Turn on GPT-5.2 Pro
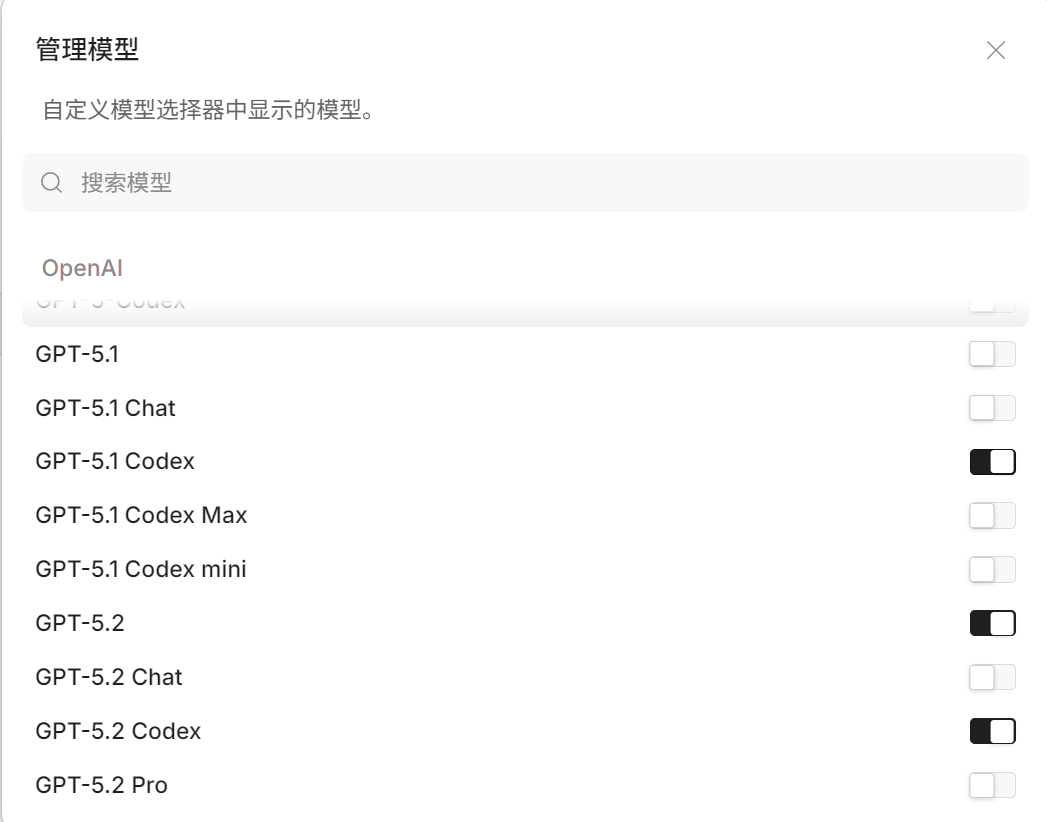Viewport: 1047px width, 822px height. [992, 786]
